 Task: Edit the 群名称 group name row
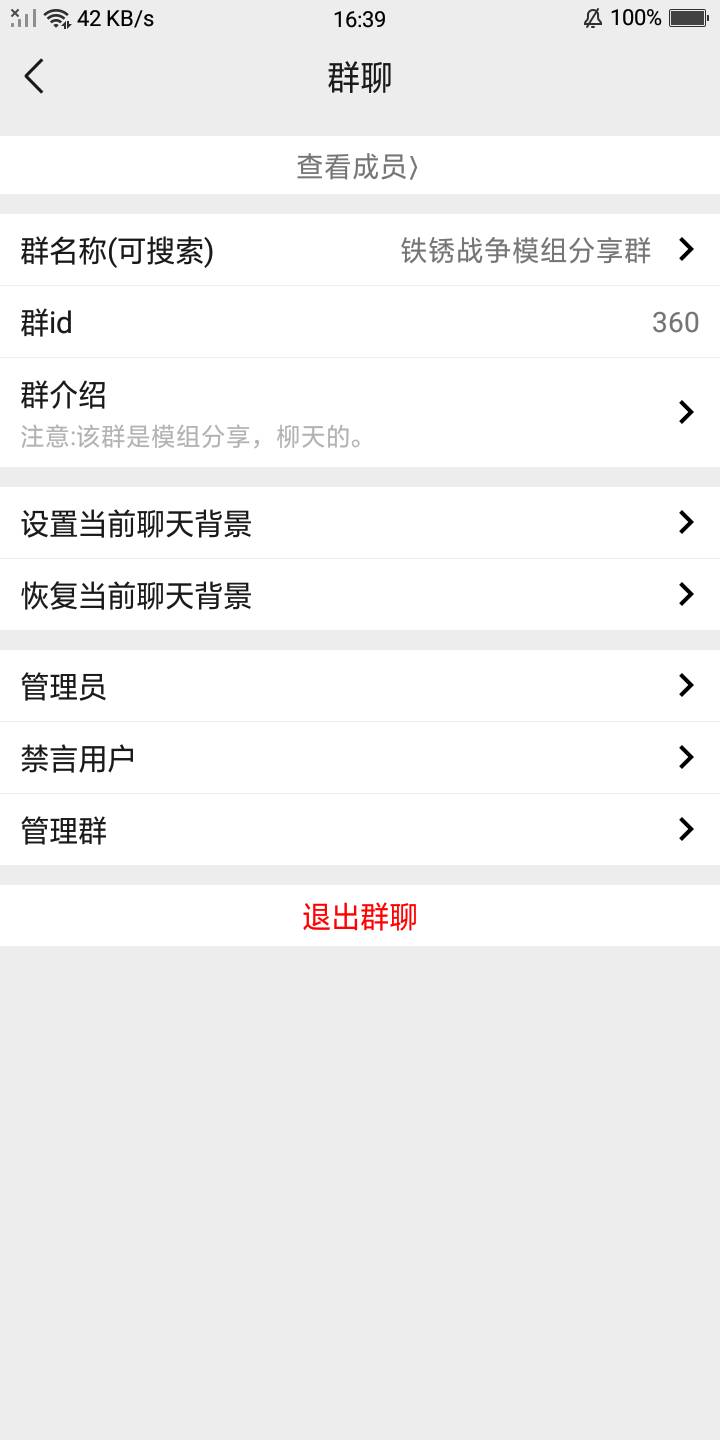pos(360,250)
